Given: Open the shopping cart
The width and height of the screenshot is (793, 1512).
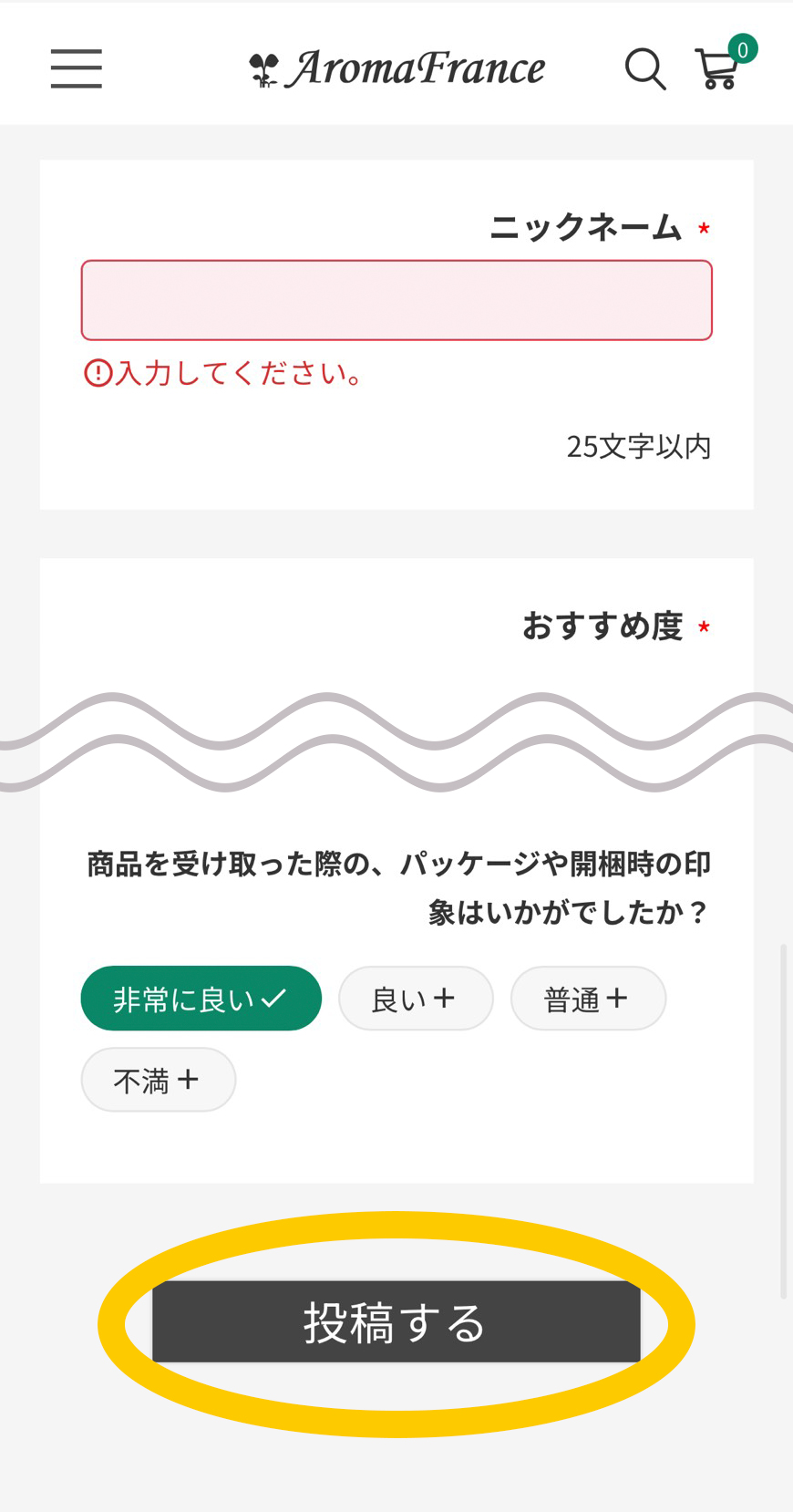Looking at the screenshot, I should pos(718,68).
